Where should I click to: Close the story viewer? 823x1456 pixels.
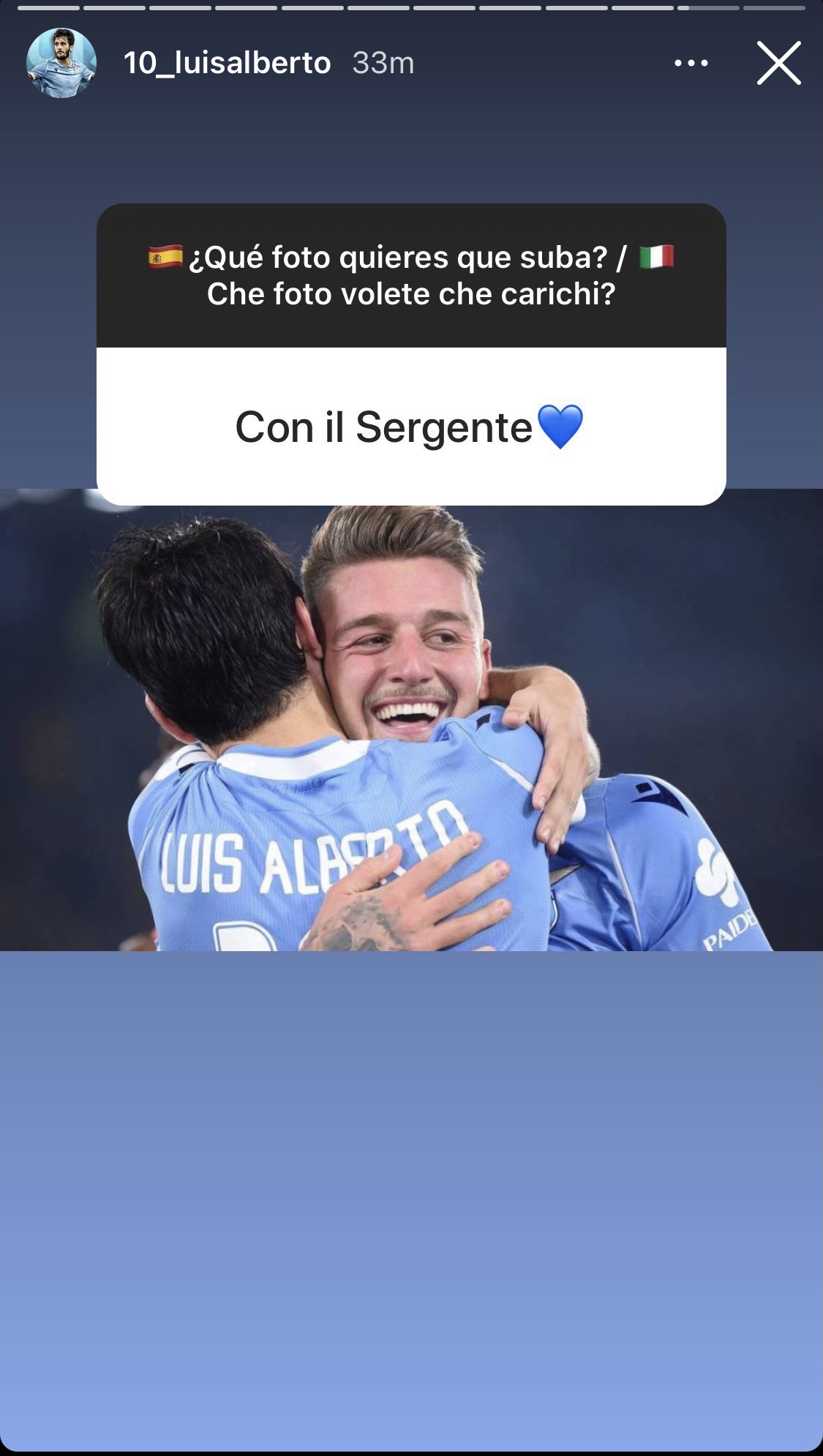tap(778, 63)
